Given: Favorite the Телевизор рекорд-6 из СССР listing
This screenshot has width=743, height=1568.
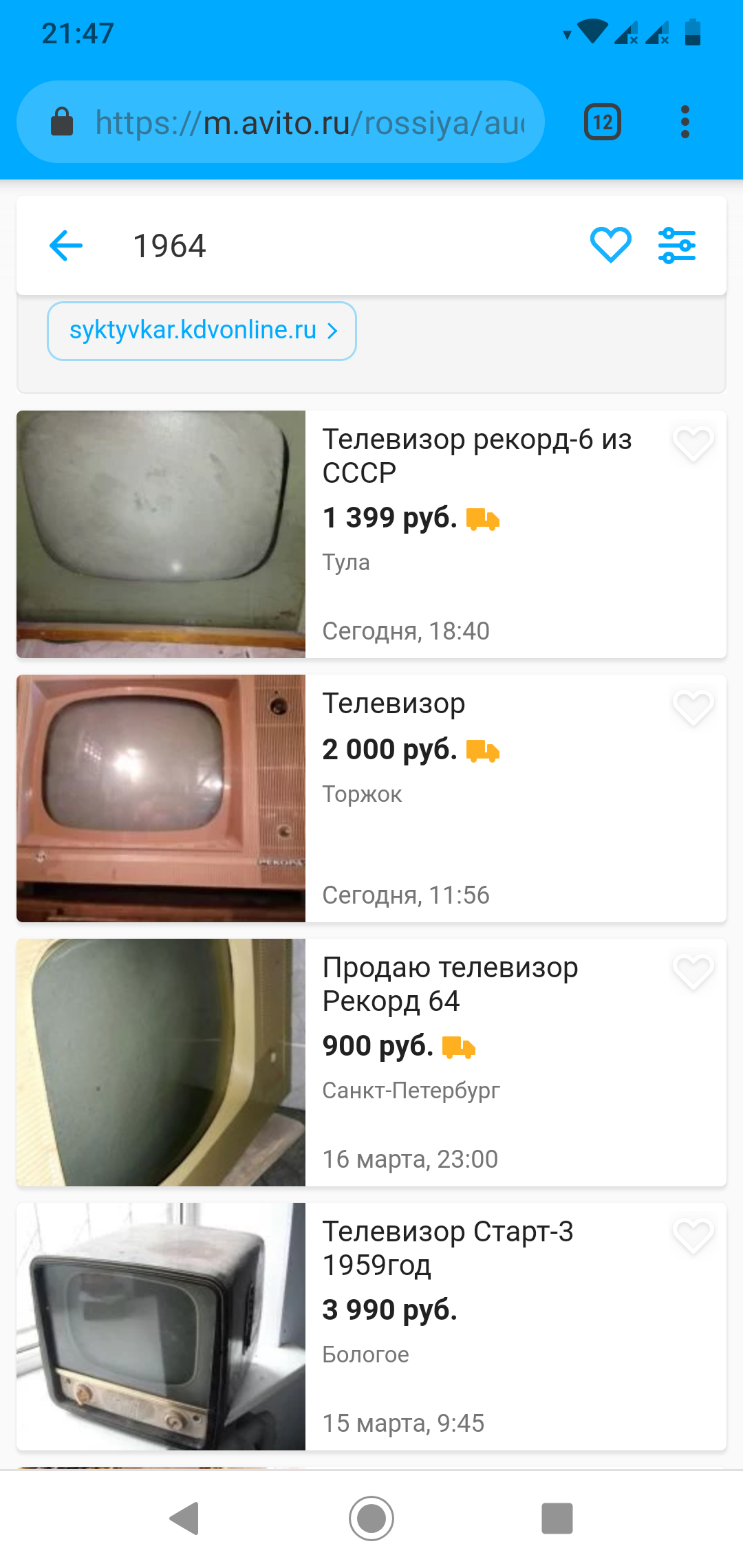Looking at the screenshot, I should [x=693, y=444].
